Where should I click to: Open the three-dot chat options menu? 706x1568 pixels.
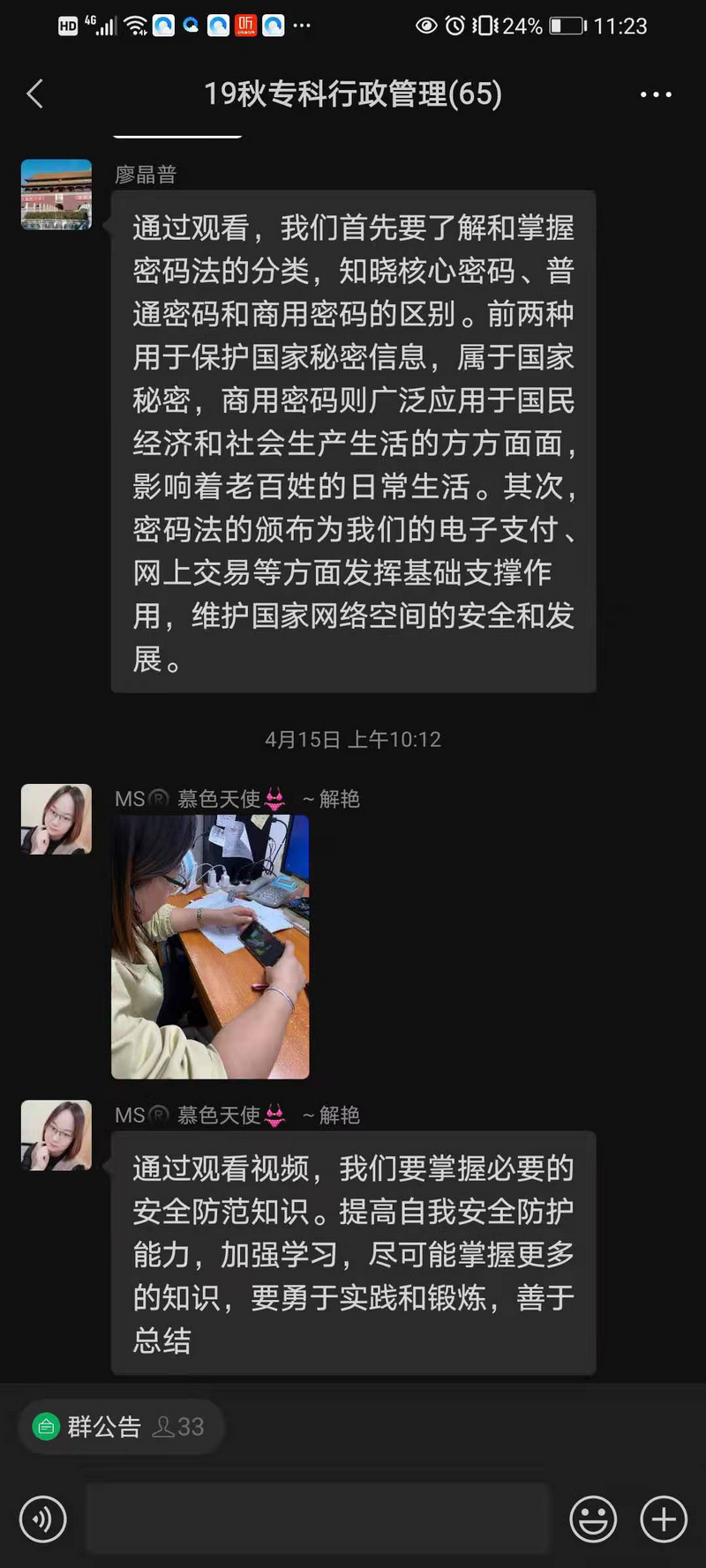click(656, 94)
